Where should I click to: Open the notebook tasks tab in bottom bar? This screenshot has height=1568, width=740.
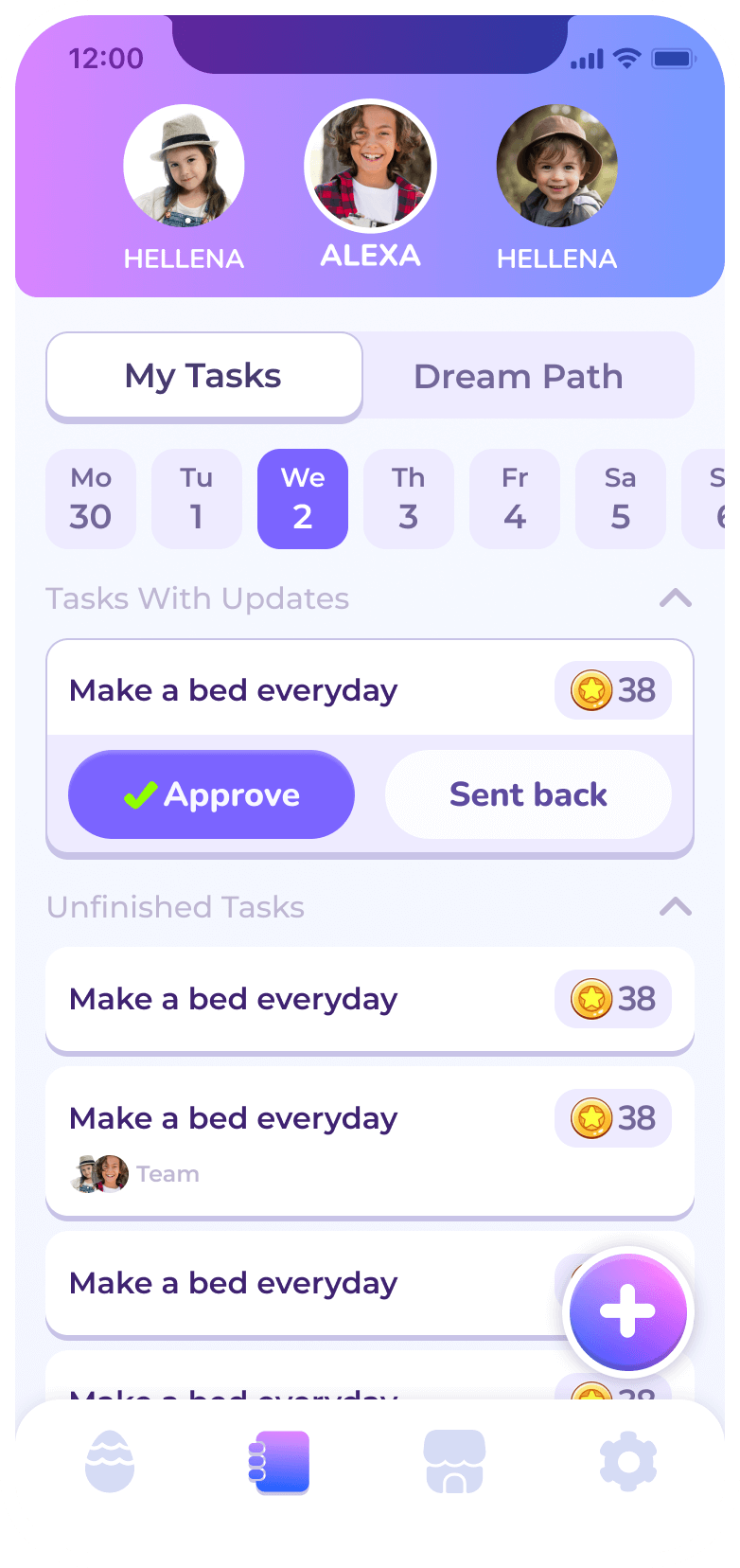[279, 1462]
